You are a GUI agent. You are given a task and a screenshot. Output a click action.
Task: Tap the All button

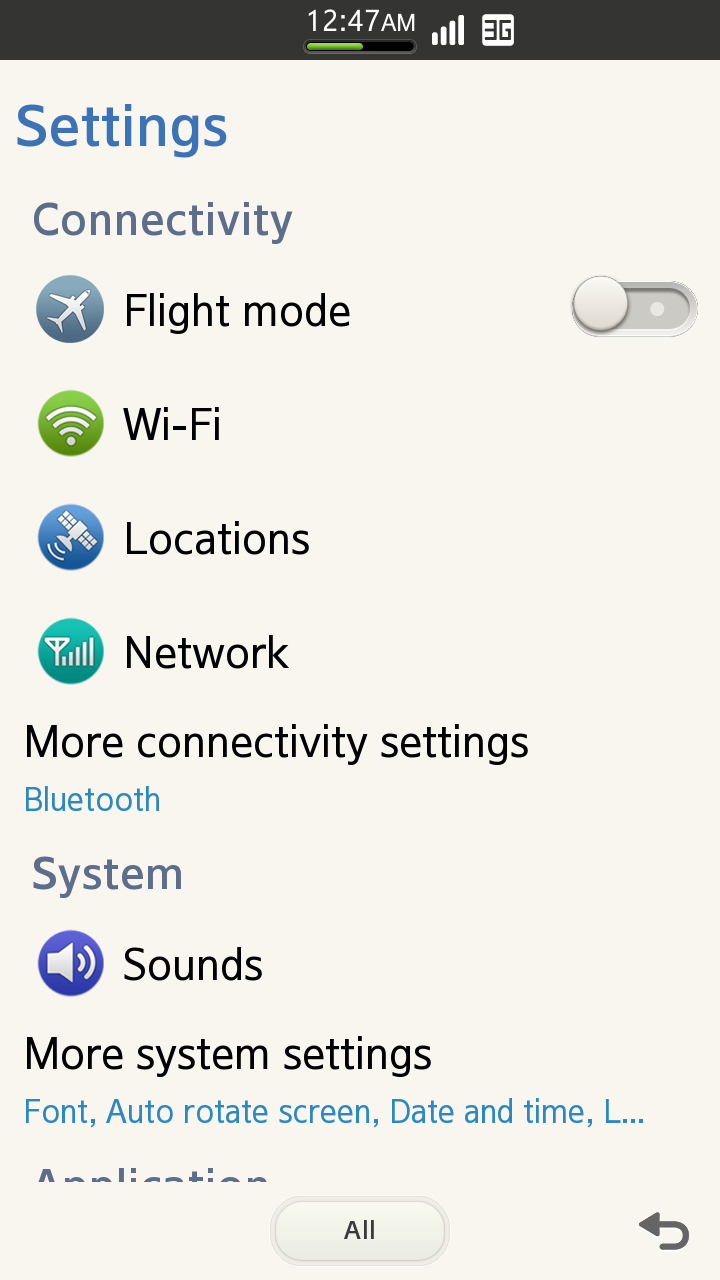tap(360, 1231)
